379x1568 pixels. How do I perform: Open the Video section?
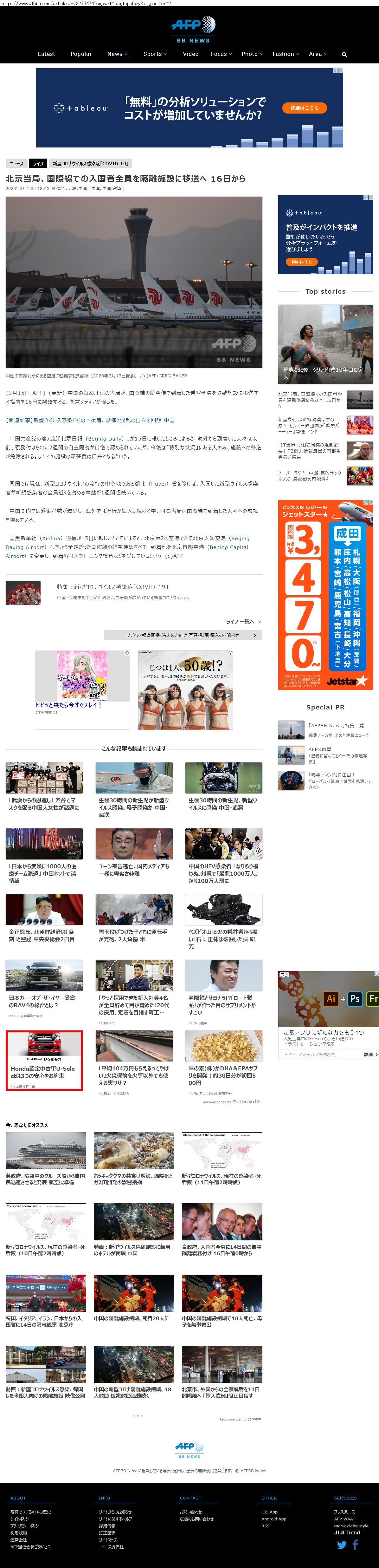[x=190, y=54]
